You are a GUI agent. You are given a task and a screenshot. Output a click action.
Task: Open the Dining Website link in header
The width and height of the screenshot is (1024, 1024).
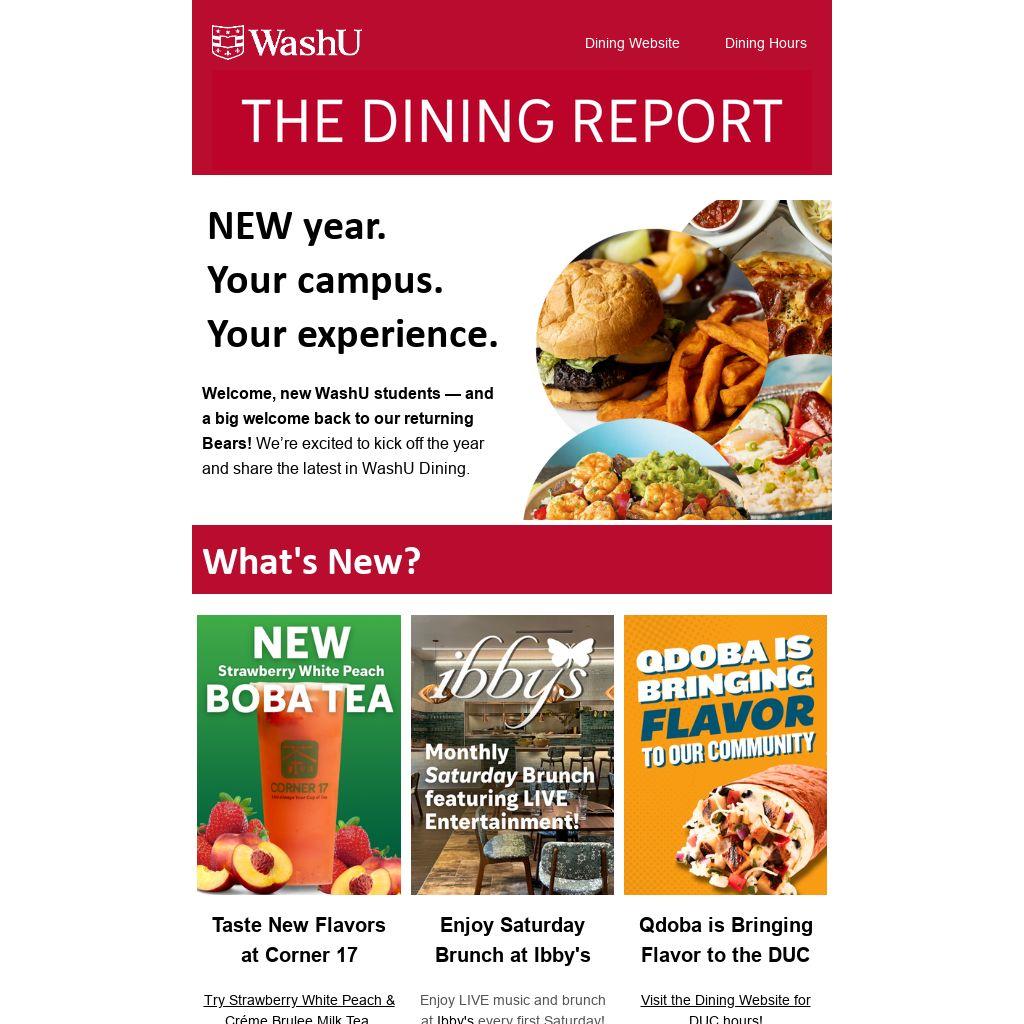click(x=631, y=43)
